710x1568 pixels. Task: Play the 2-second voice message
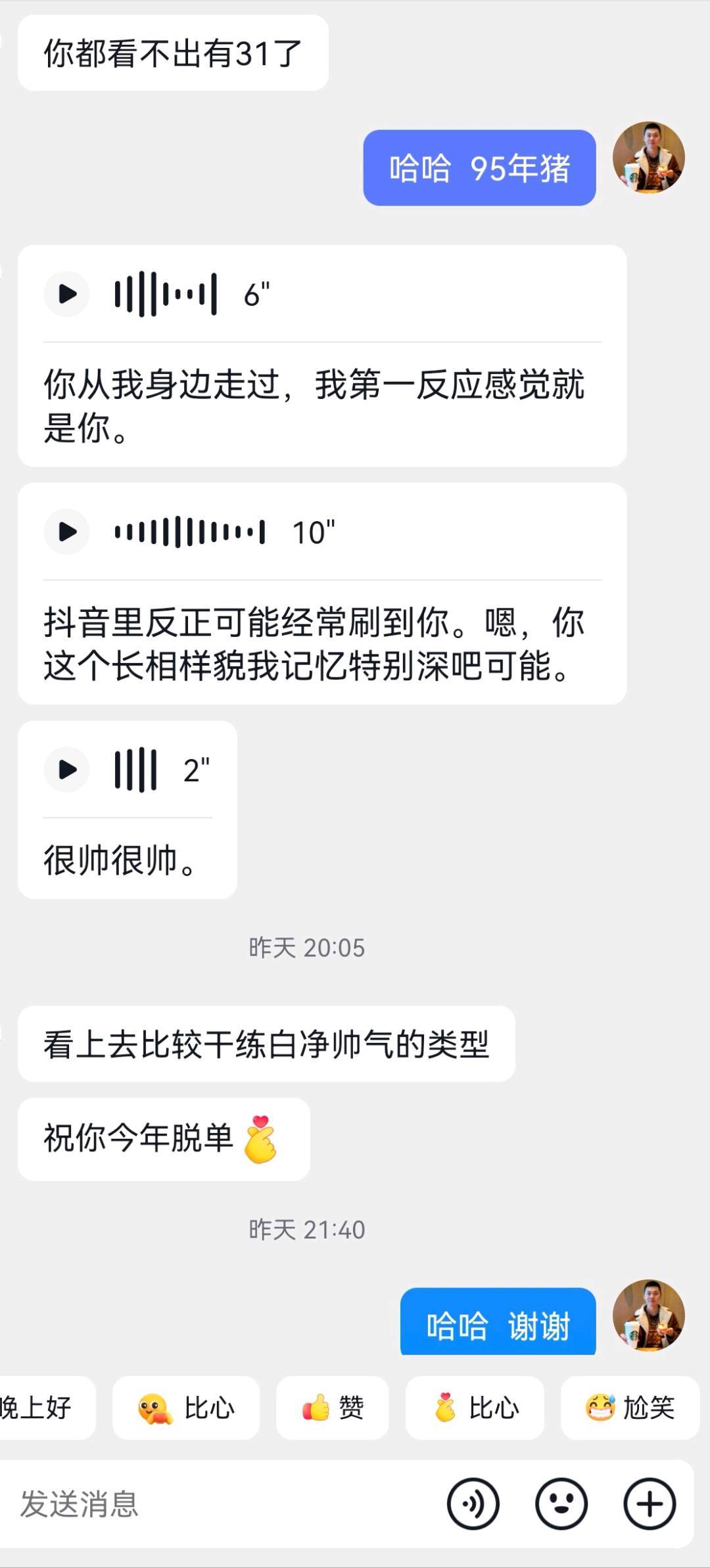coord(67,770)
